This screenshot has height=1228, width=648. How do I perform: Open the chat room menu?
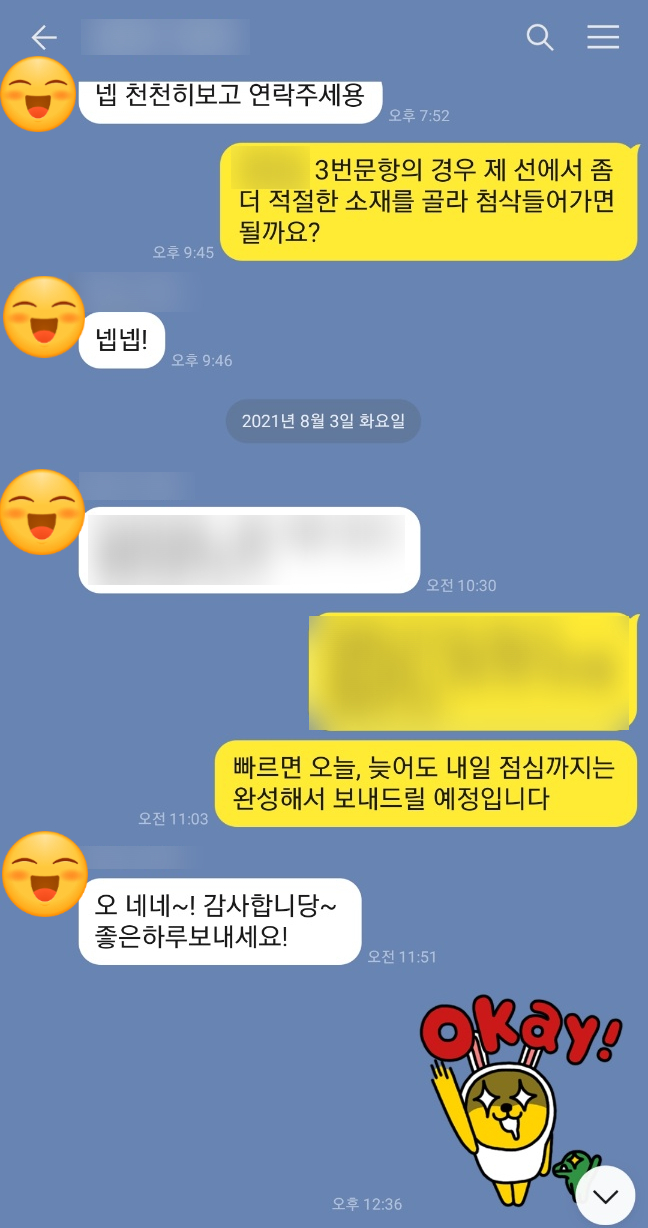tap(603, 38)
